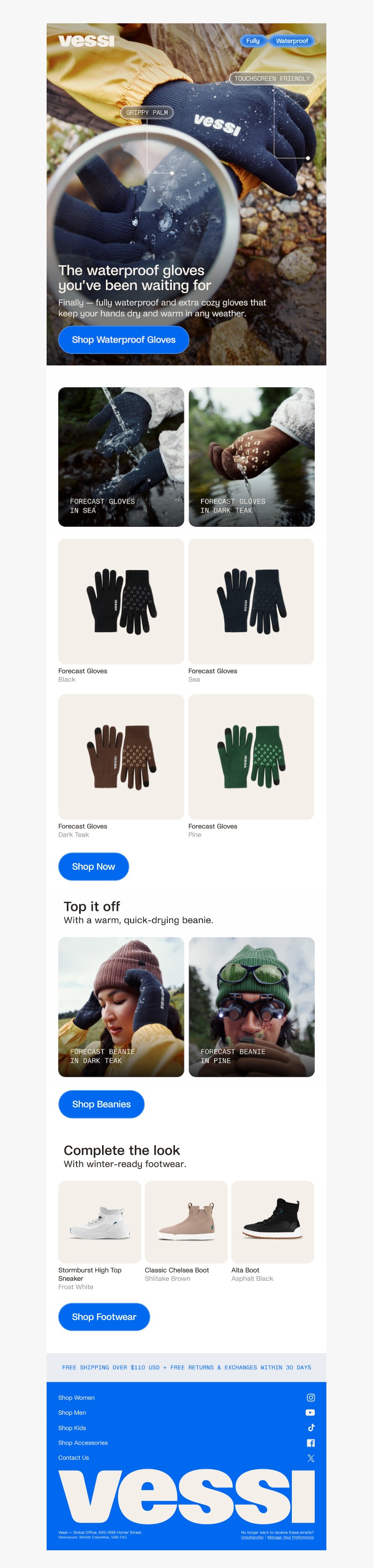Open Vessi's Instagram page icon

[311, 1397]
